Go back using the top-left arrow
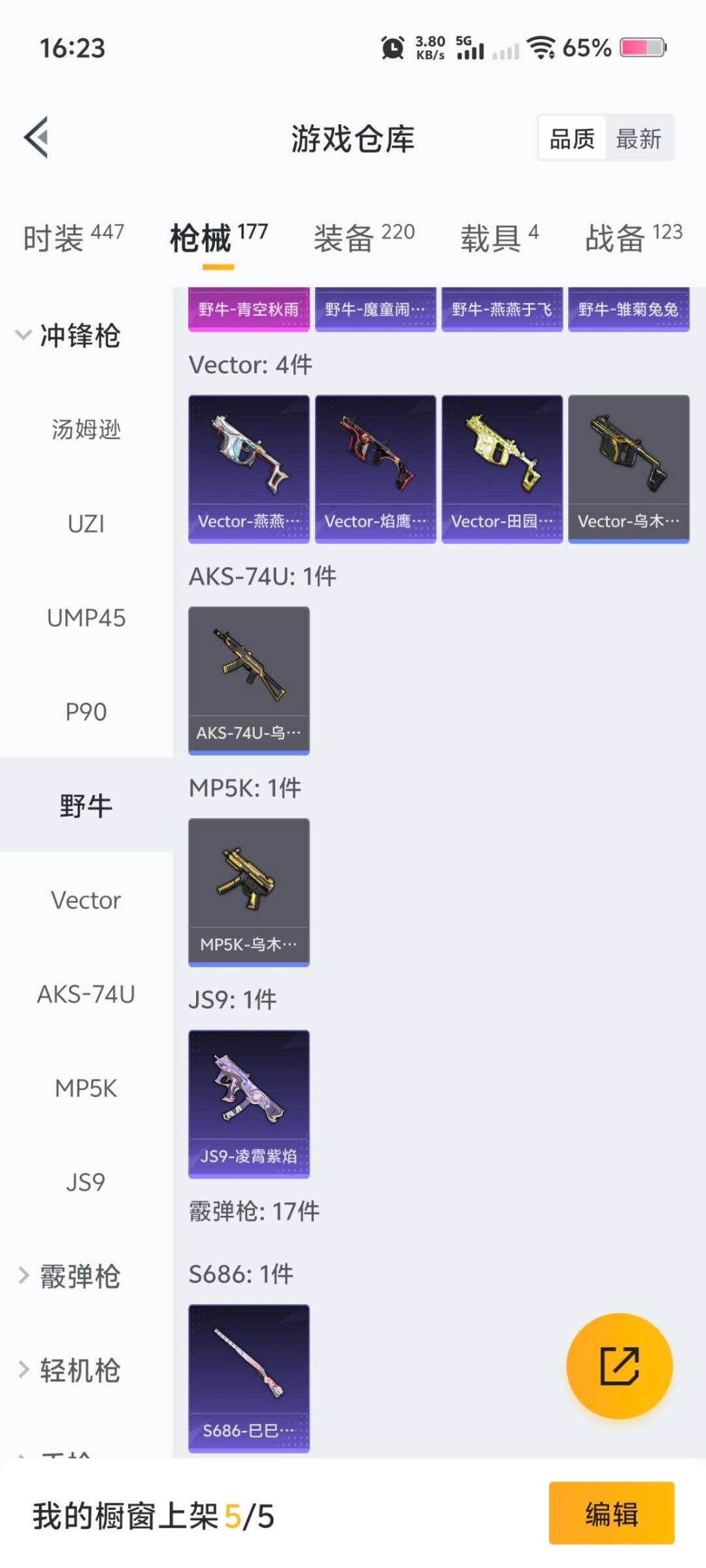The image size is (706, 1568). (x=37, y=138)
